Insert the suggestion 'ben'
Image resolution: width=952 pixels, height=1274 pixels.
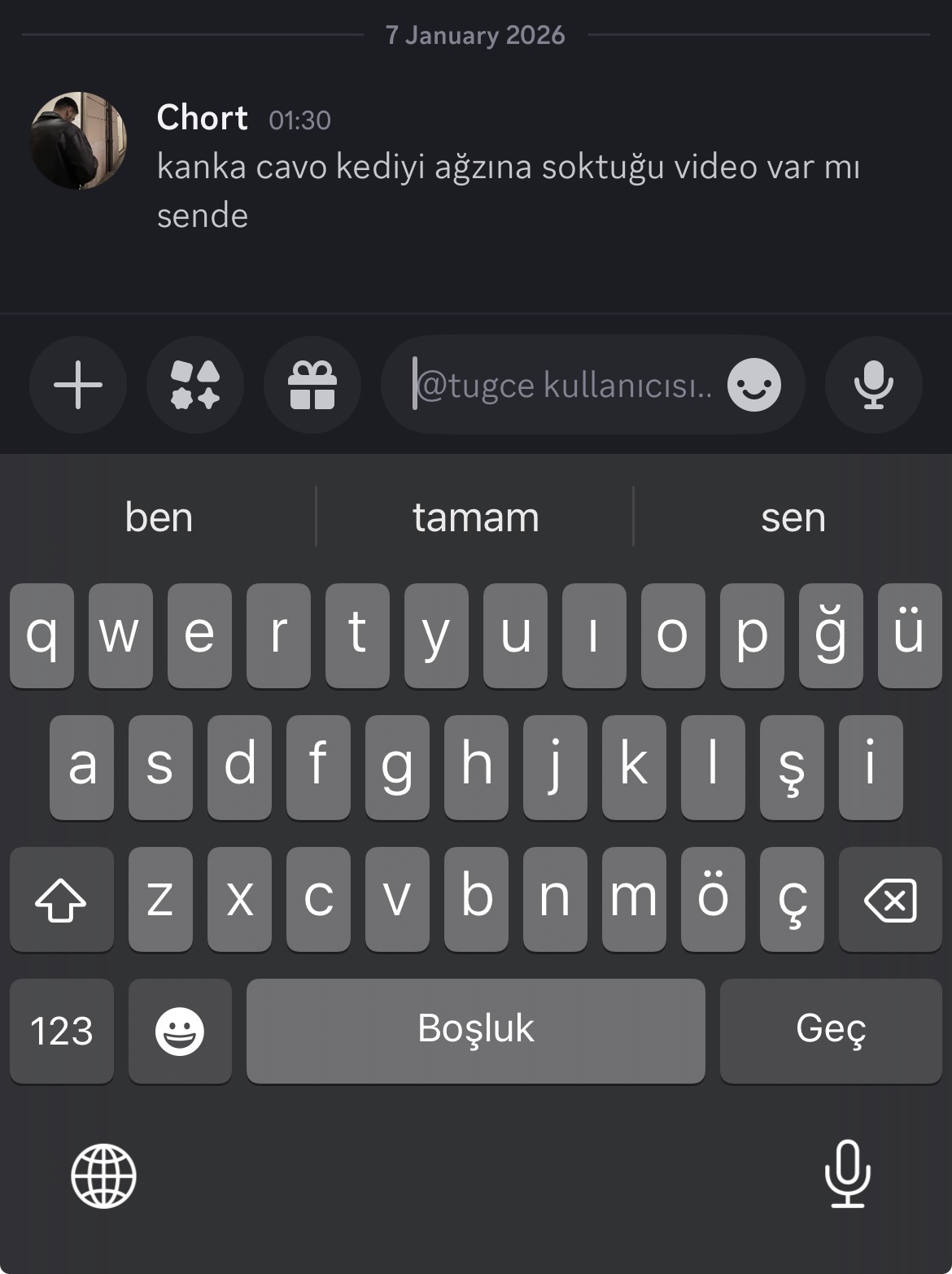[x=159, y=517]
